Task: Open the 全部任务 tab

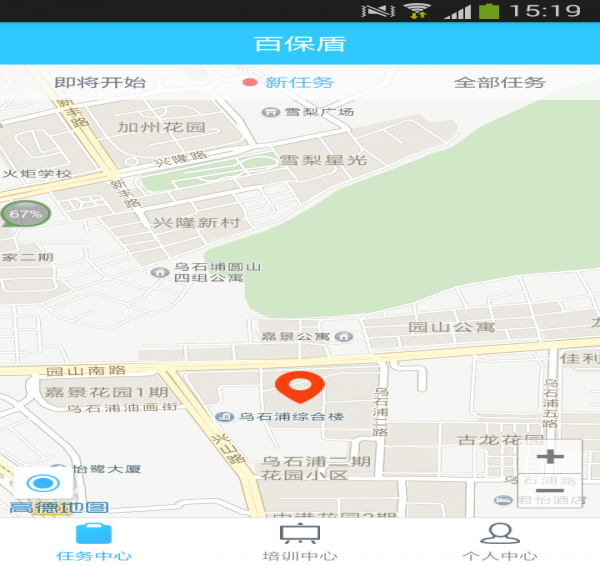Action: point(499,83)
